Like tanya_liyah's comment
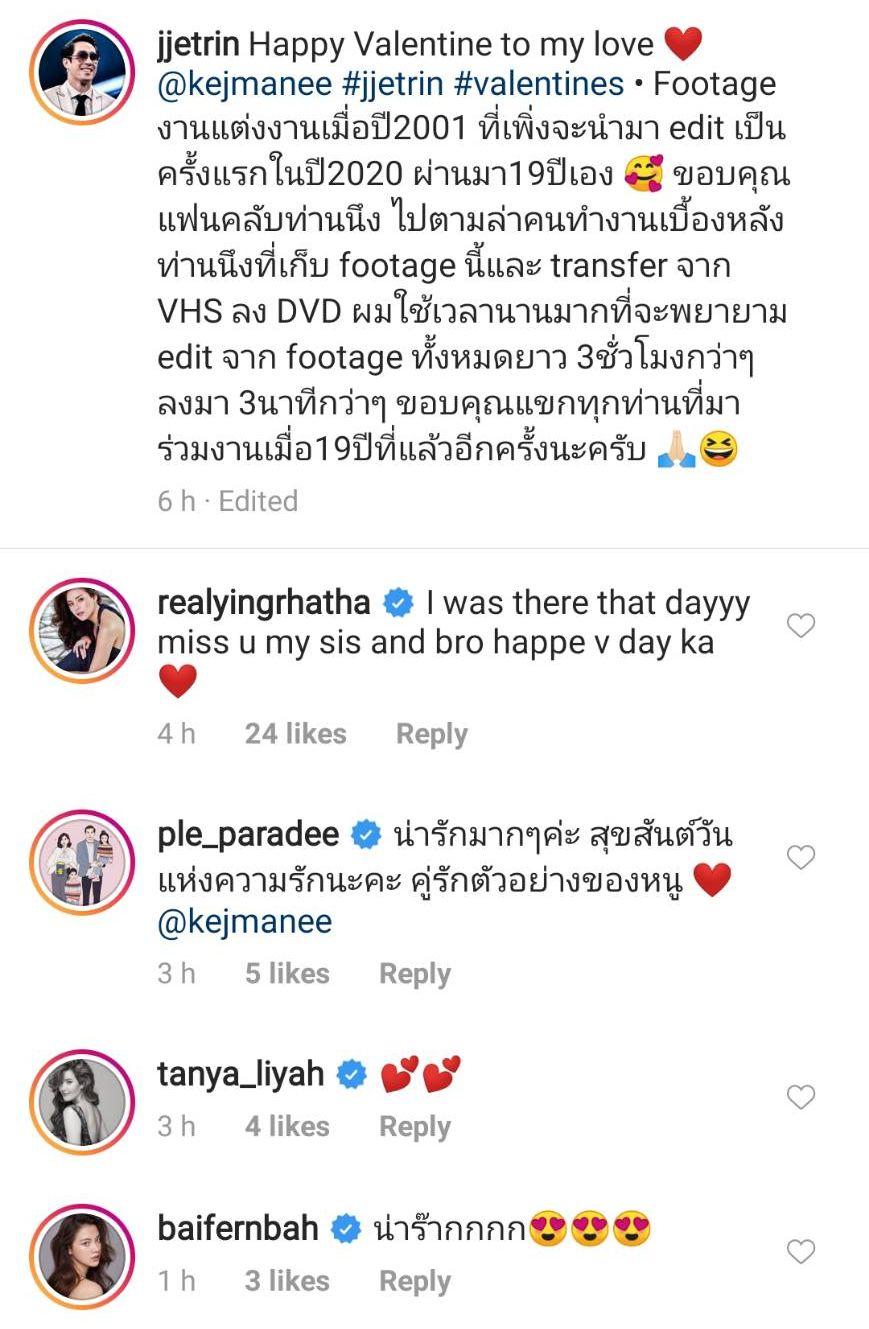Viewport: 869px width, 1329px height. (801, 1097)
